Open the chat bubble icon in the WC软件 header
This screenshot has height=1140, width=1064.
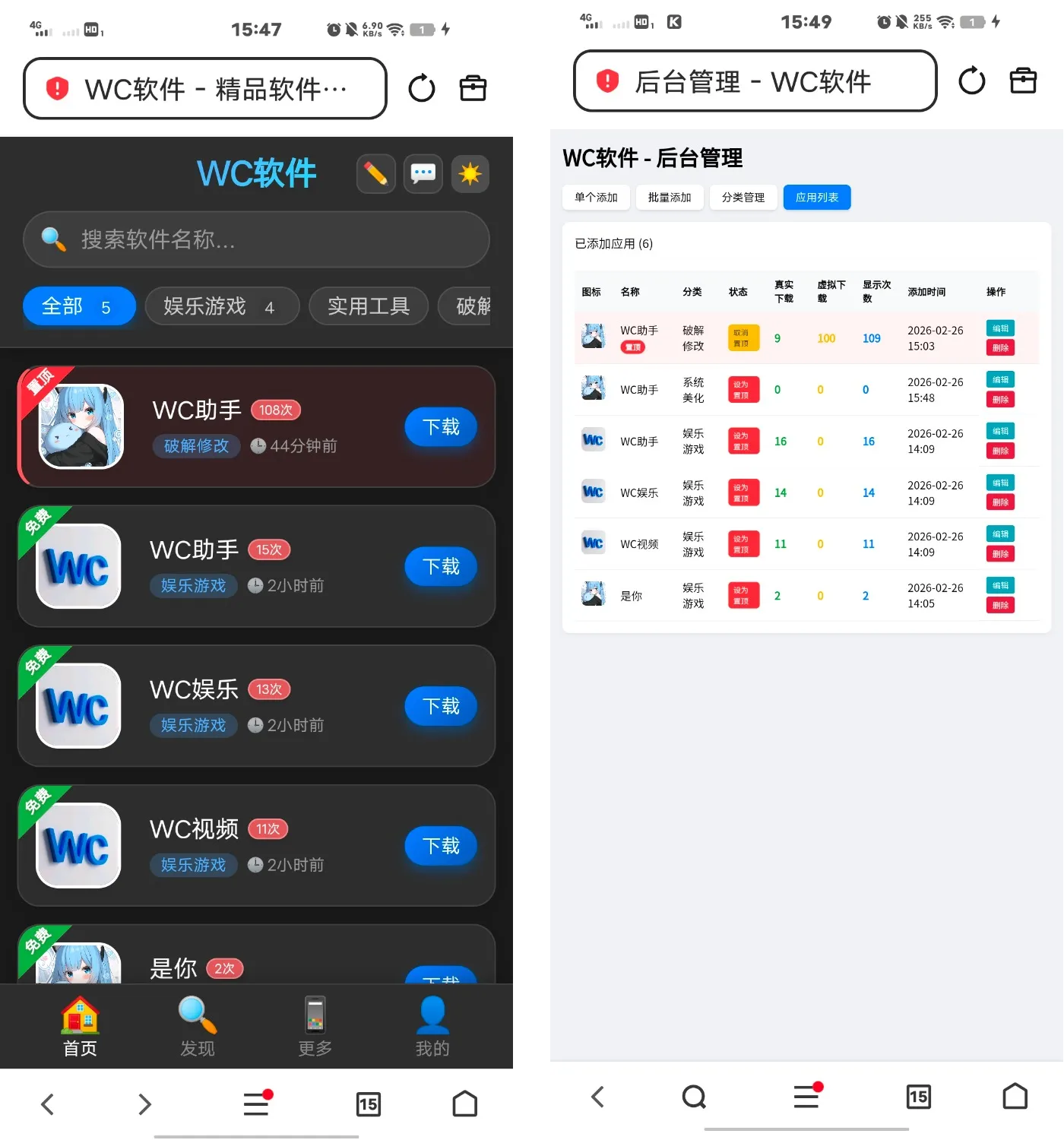coord(423,174)
